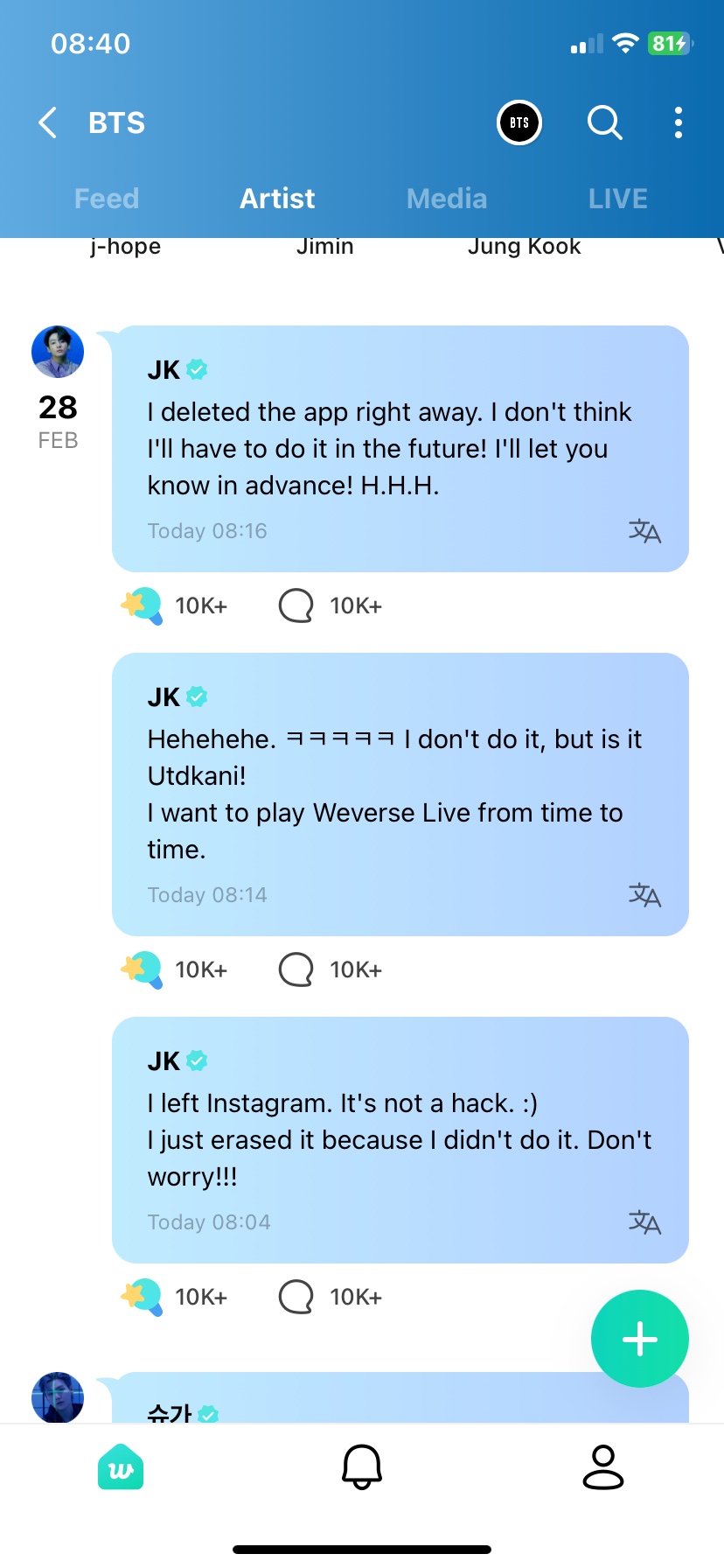Open the BTS profile badge icon
This screenshot has height=1568, width=724.
tap(519, 122)
